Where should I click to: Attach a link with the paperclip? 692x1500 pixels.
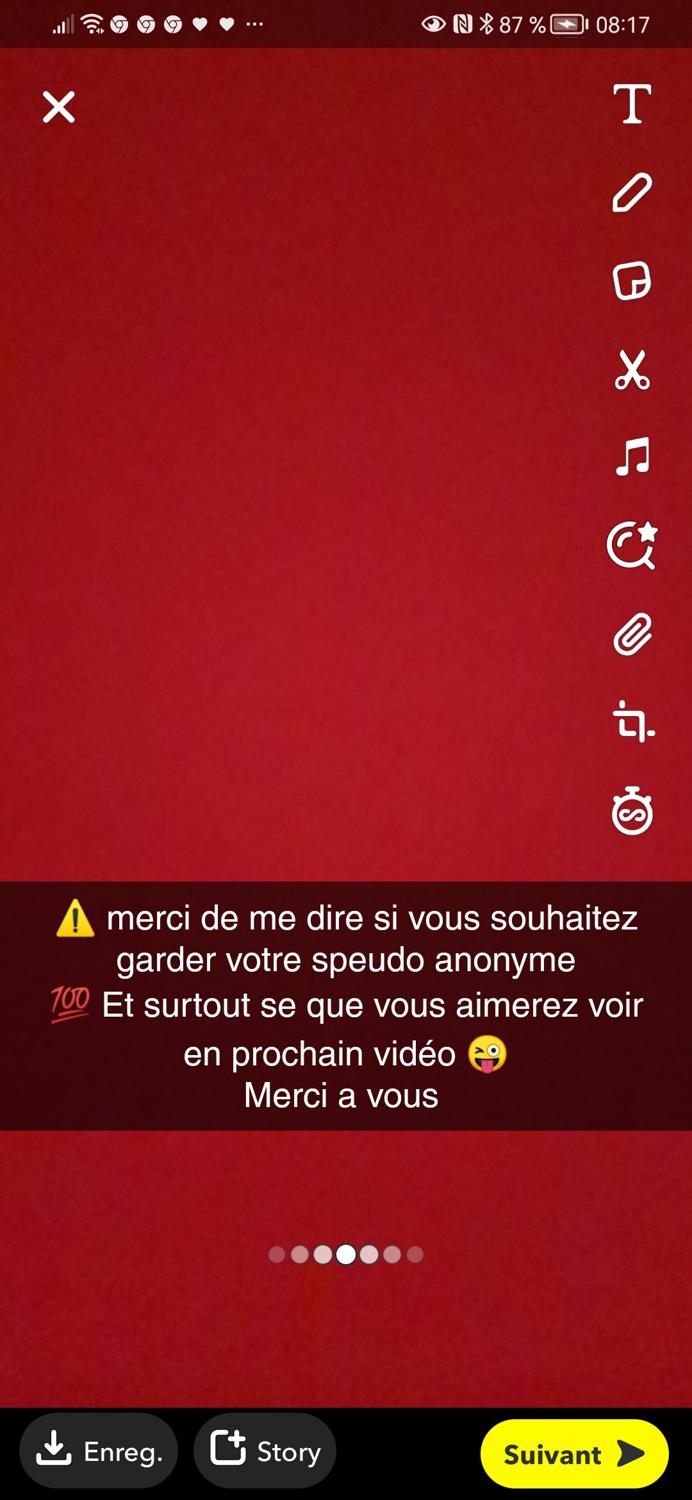(x=632, y=634)
